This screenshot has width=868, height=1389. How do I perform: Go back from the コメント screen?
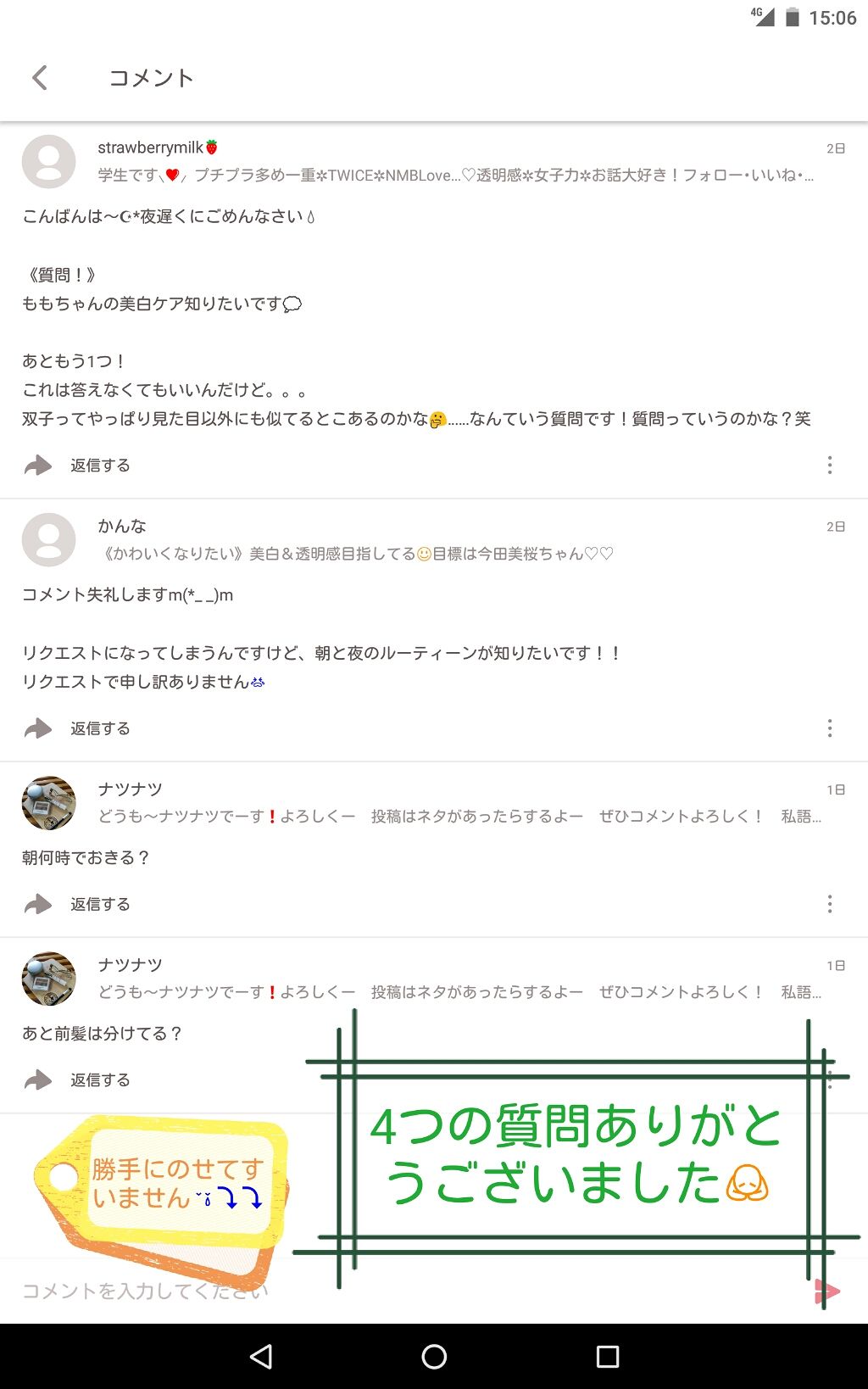(40, 78)
